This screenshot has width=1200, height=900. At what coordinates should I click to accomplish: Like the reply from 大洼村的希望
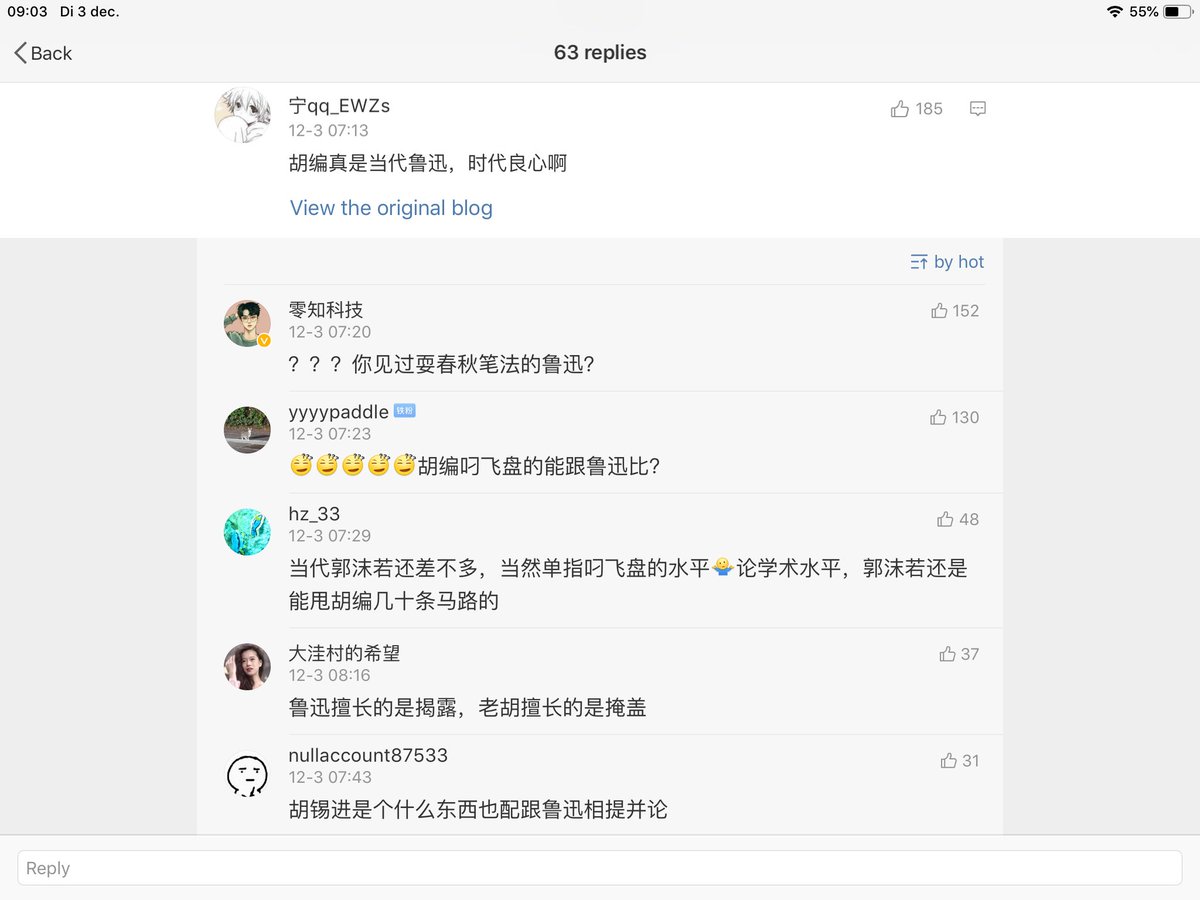click(947, 654)
